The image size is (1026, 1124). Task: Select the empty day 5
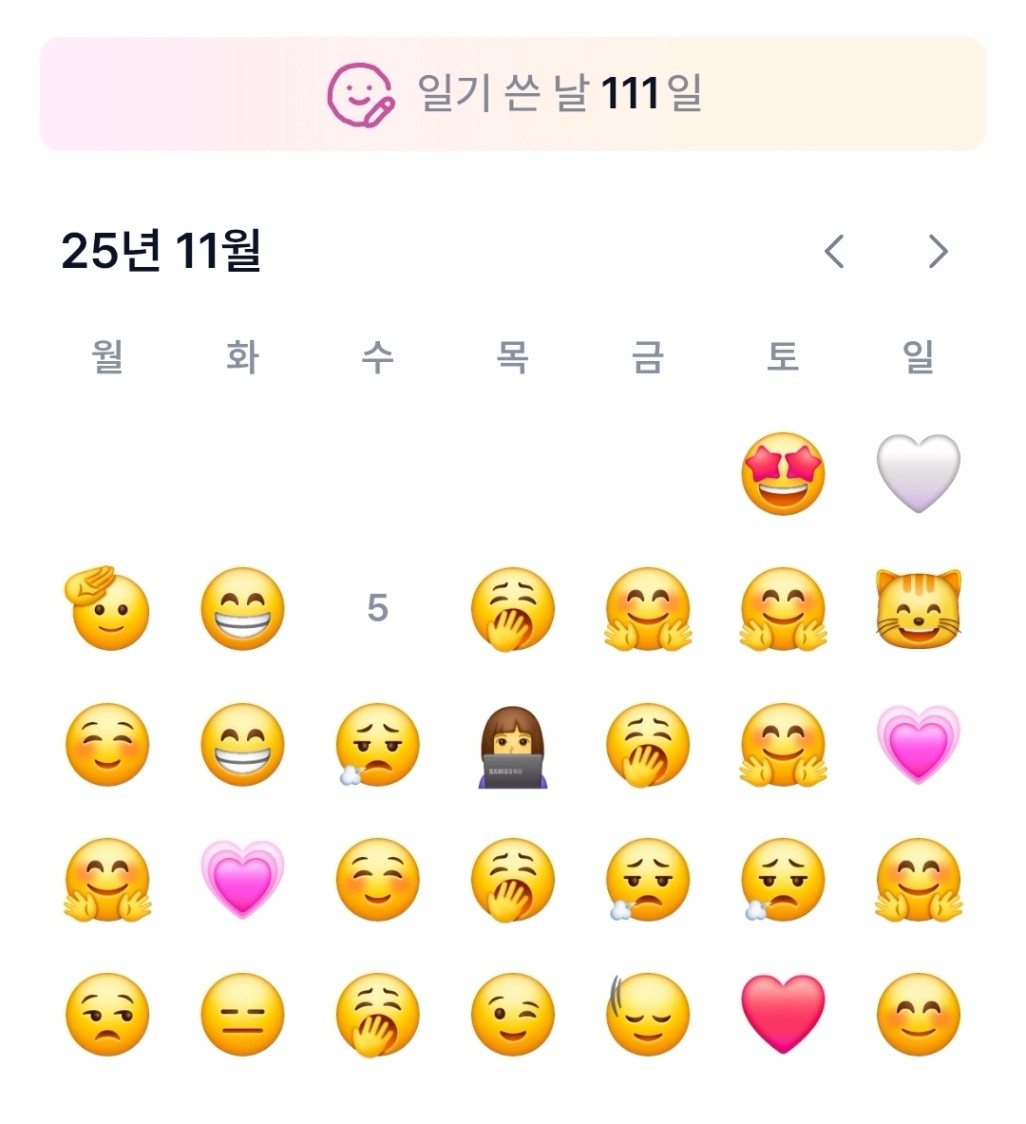click(377, 608)
